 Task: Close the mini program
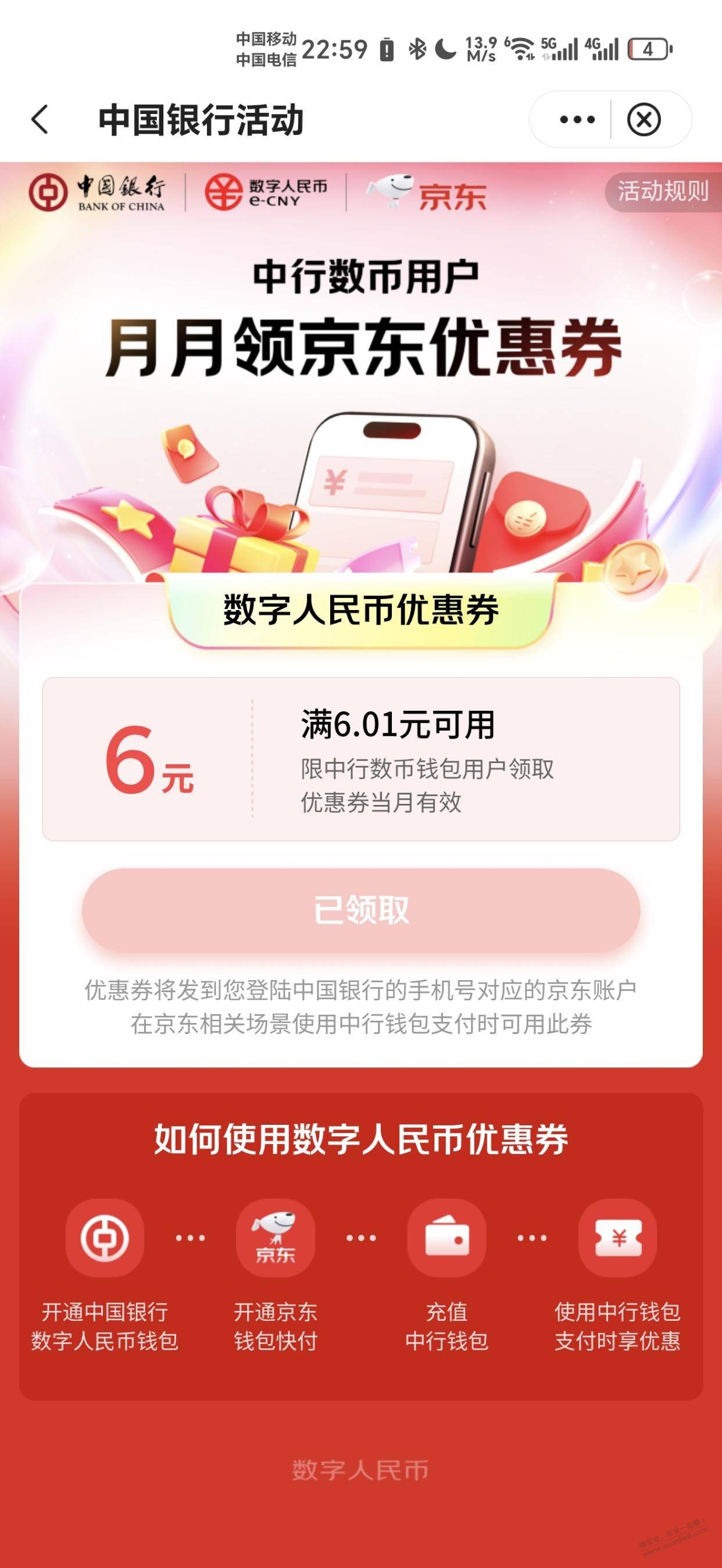pos(644,119)
